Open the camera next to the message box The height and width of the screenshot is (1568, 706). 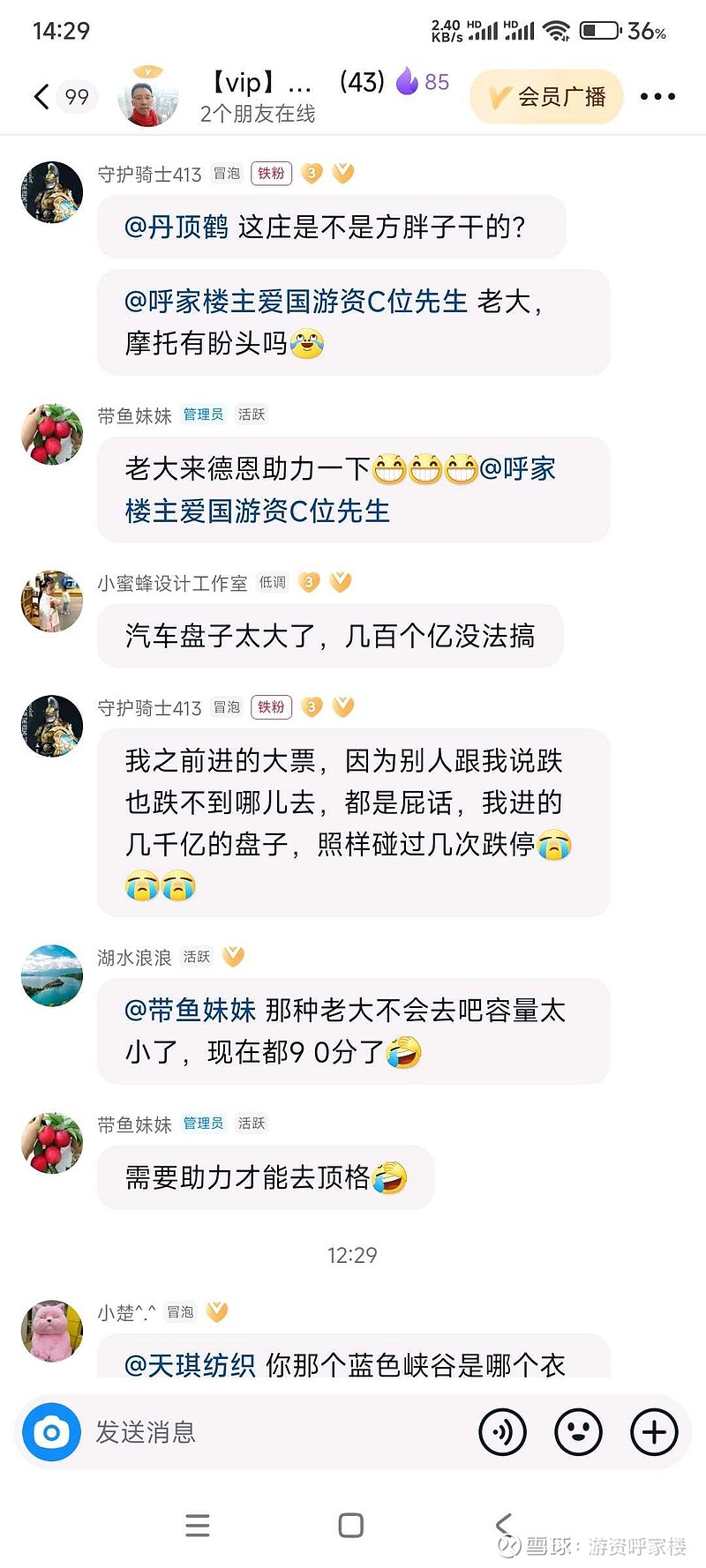coord(51,1432)
